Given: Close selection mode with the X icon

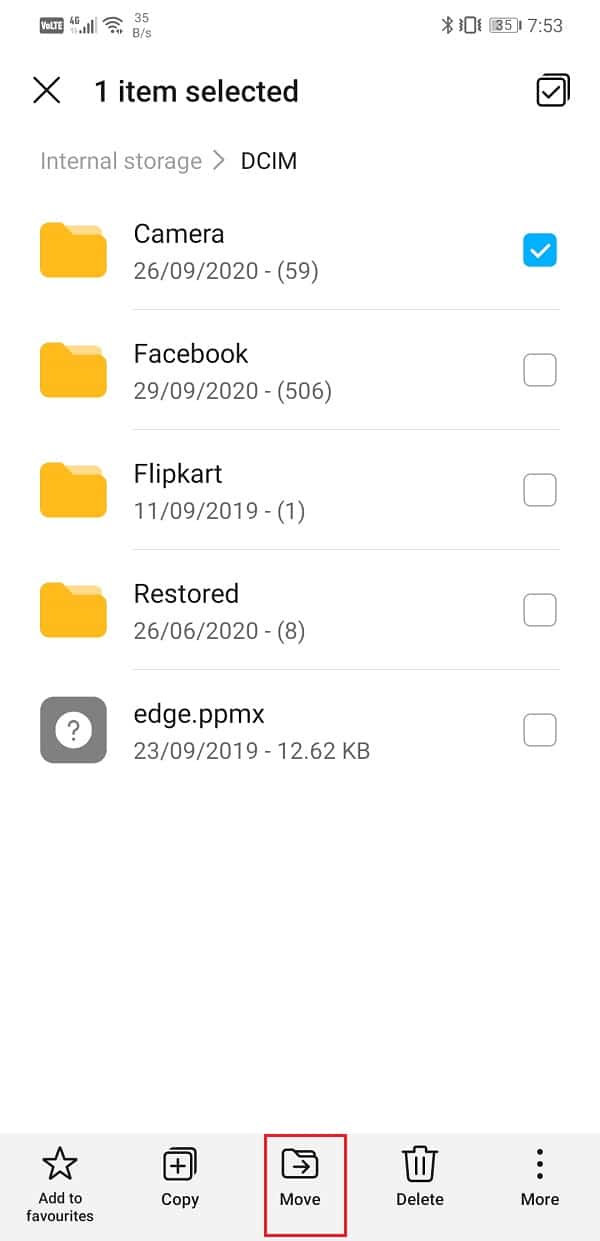Looking at the screenshot, I should click(47, 91).
